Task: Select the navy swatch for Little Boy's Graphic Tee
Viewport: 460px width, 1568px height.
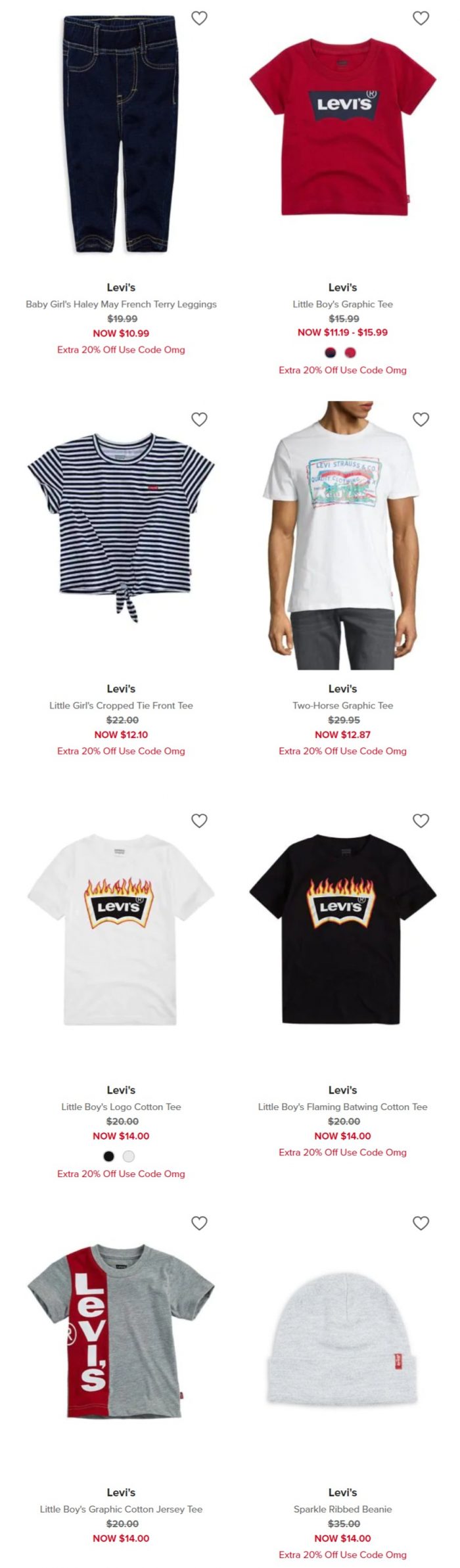Action: [331, 352]
